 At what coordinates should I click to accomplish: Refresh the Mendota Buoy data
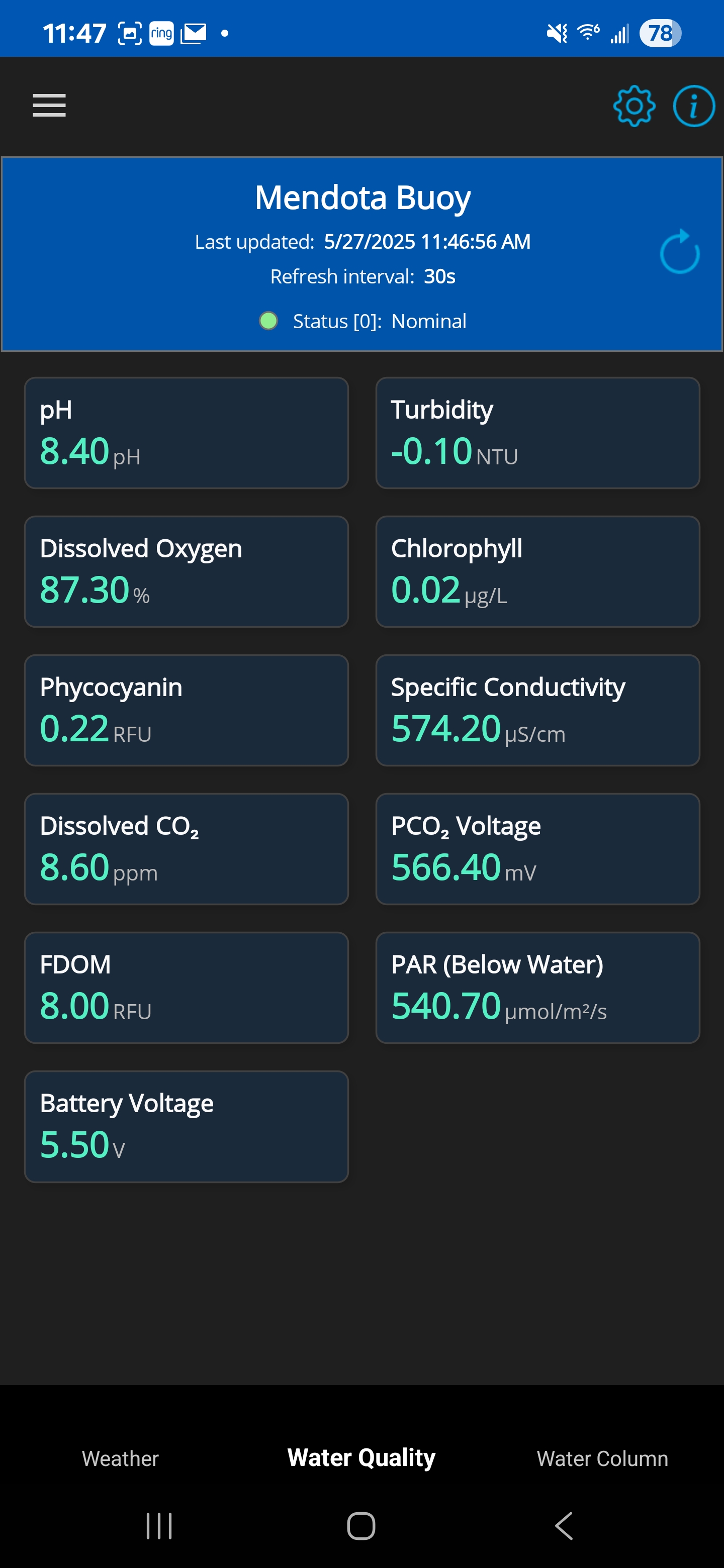point(680,252)
